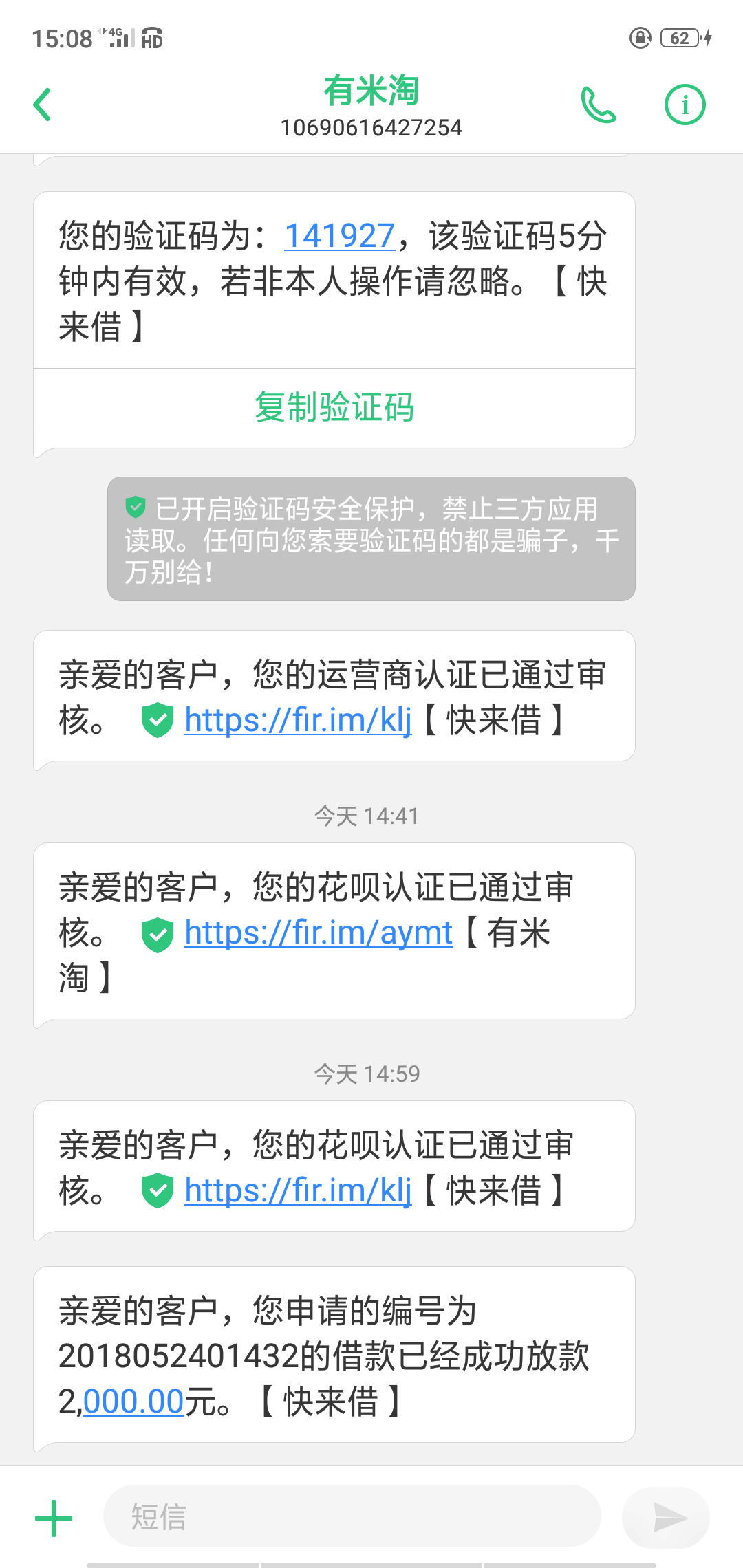
Task: Tap 复制验证码 to copy the code
Action: pyautogui.click(x=334, y=407)
